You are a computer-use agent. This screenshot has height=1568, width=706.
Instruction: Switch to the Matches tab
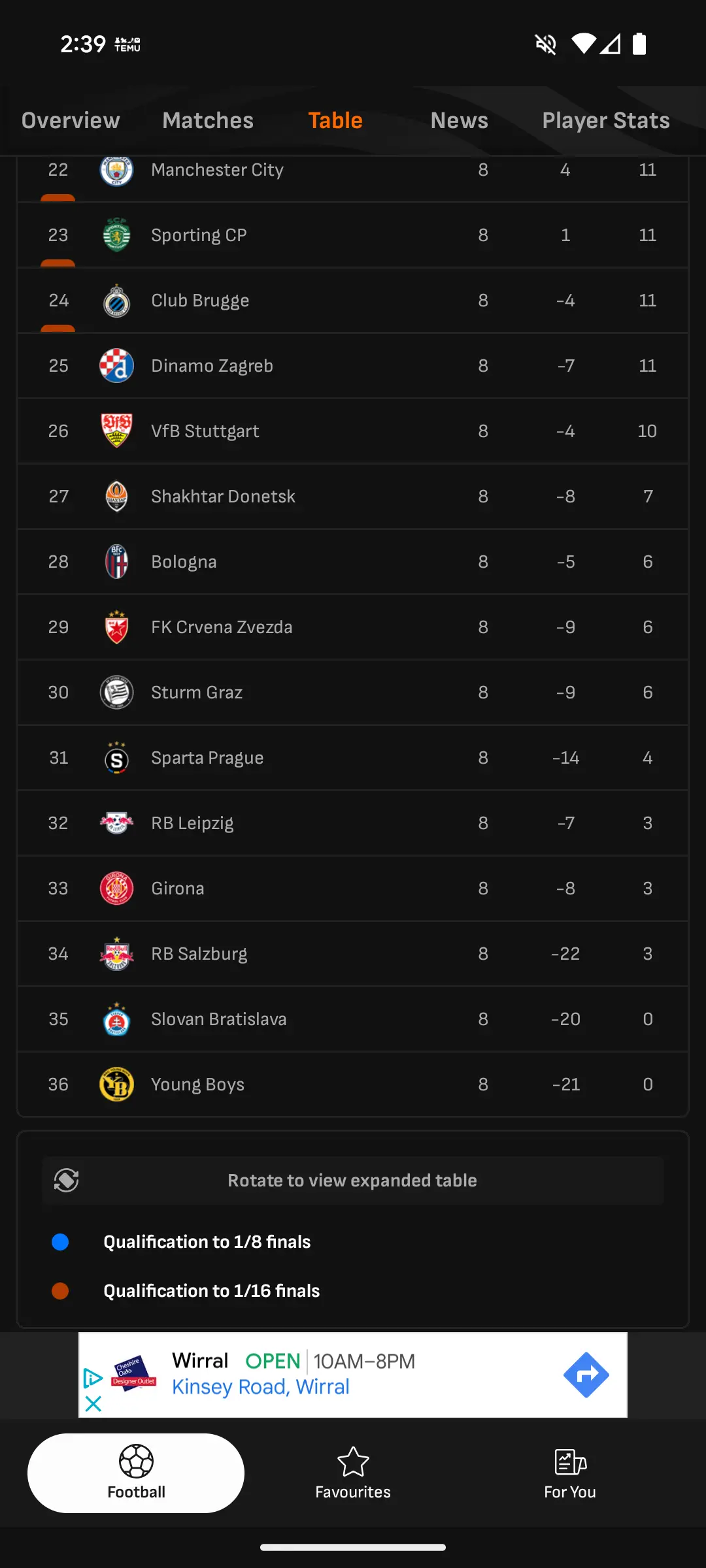click(208, 120)
